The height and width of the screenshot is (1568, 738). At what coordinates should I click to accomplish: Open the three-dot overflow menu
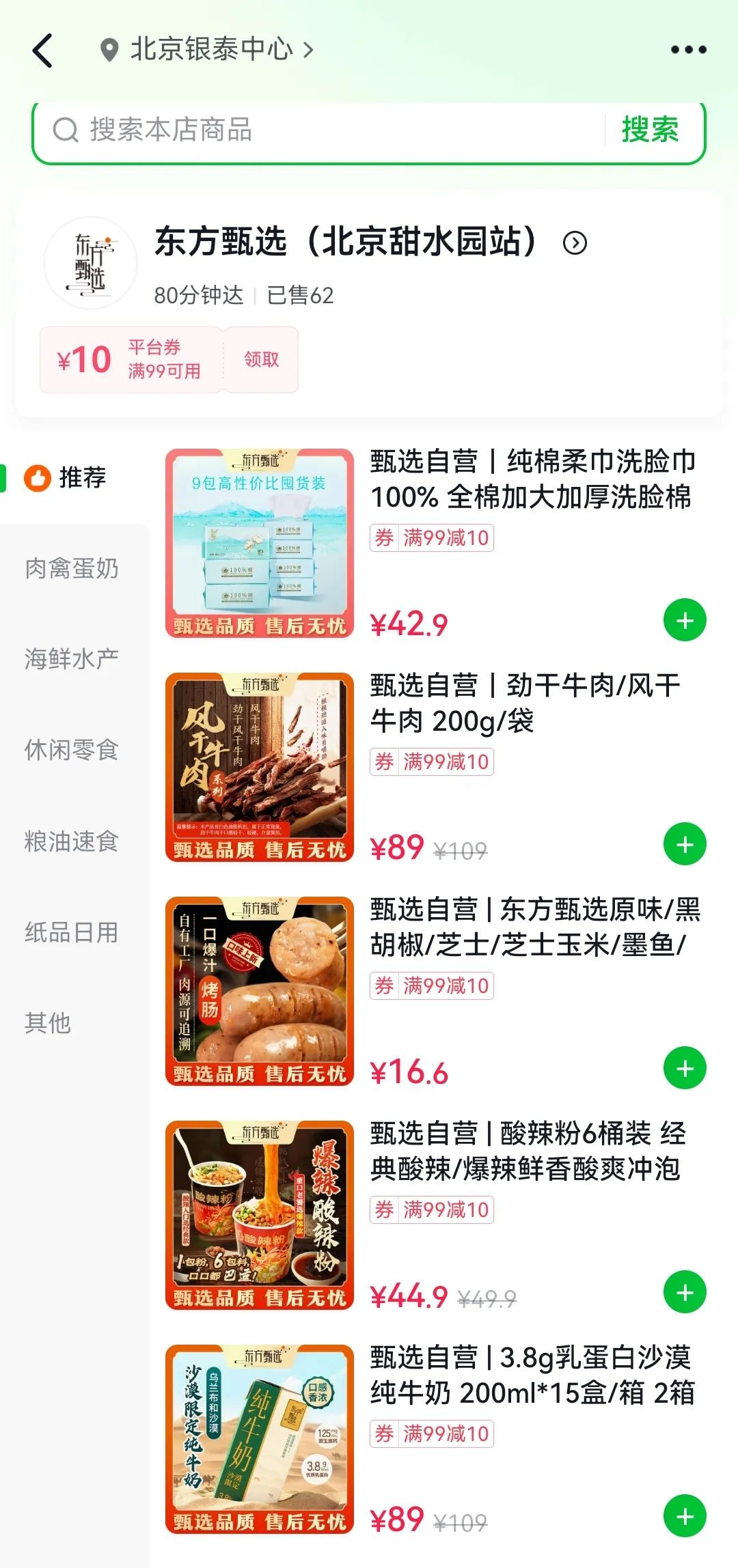click(688, 50)
